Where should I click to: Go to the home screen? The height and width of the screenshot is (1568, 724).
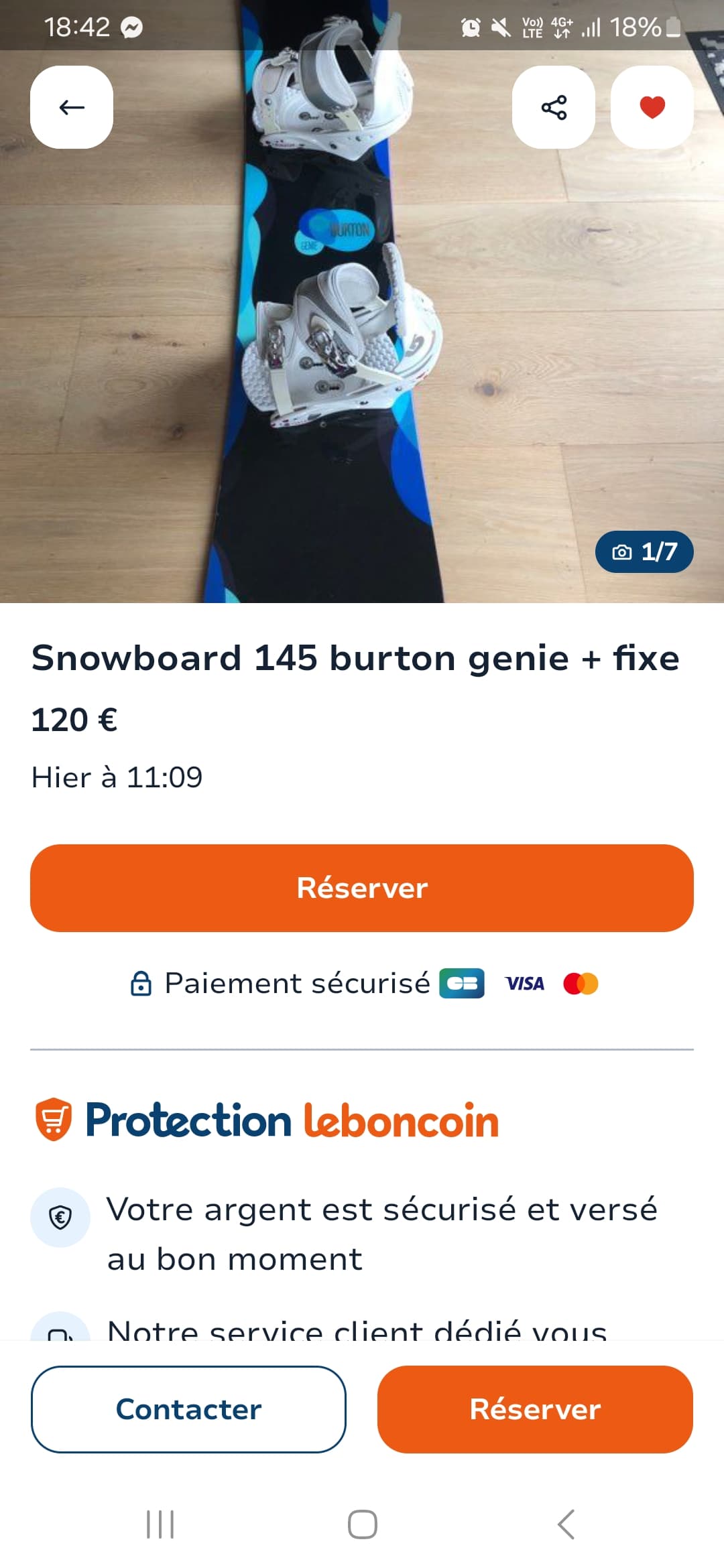tap(363, 1524)
